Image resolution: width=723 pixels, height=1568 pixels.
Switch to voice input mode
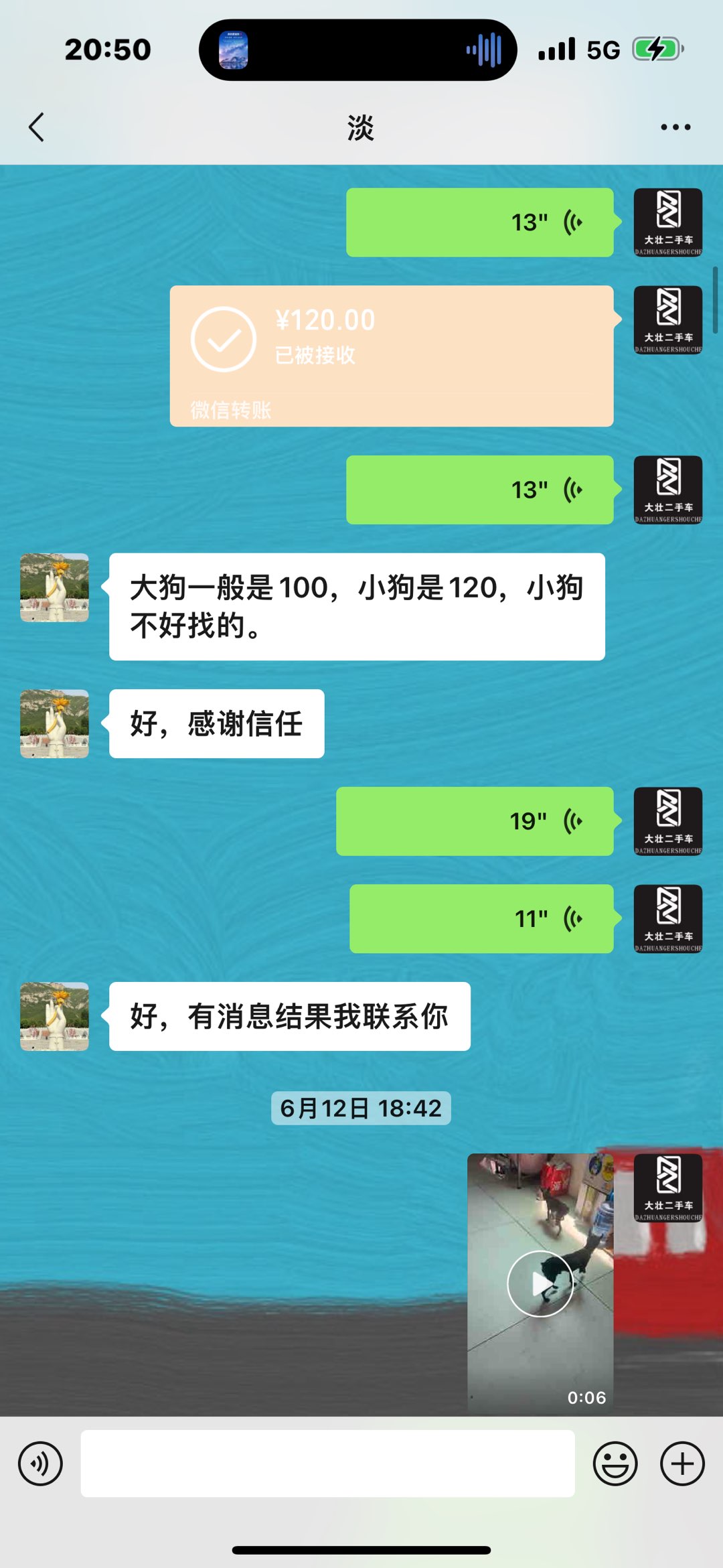pyautogui.click(x=40, y=1464)
